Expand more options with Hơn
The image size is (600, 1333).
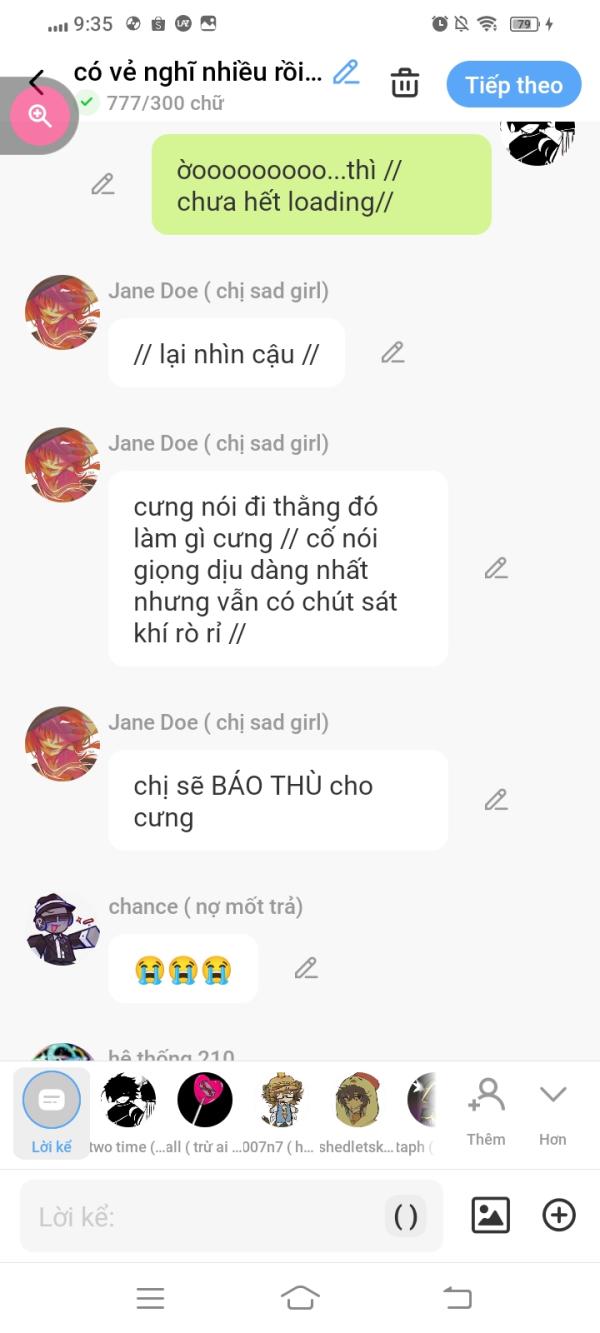[552, 1111]
